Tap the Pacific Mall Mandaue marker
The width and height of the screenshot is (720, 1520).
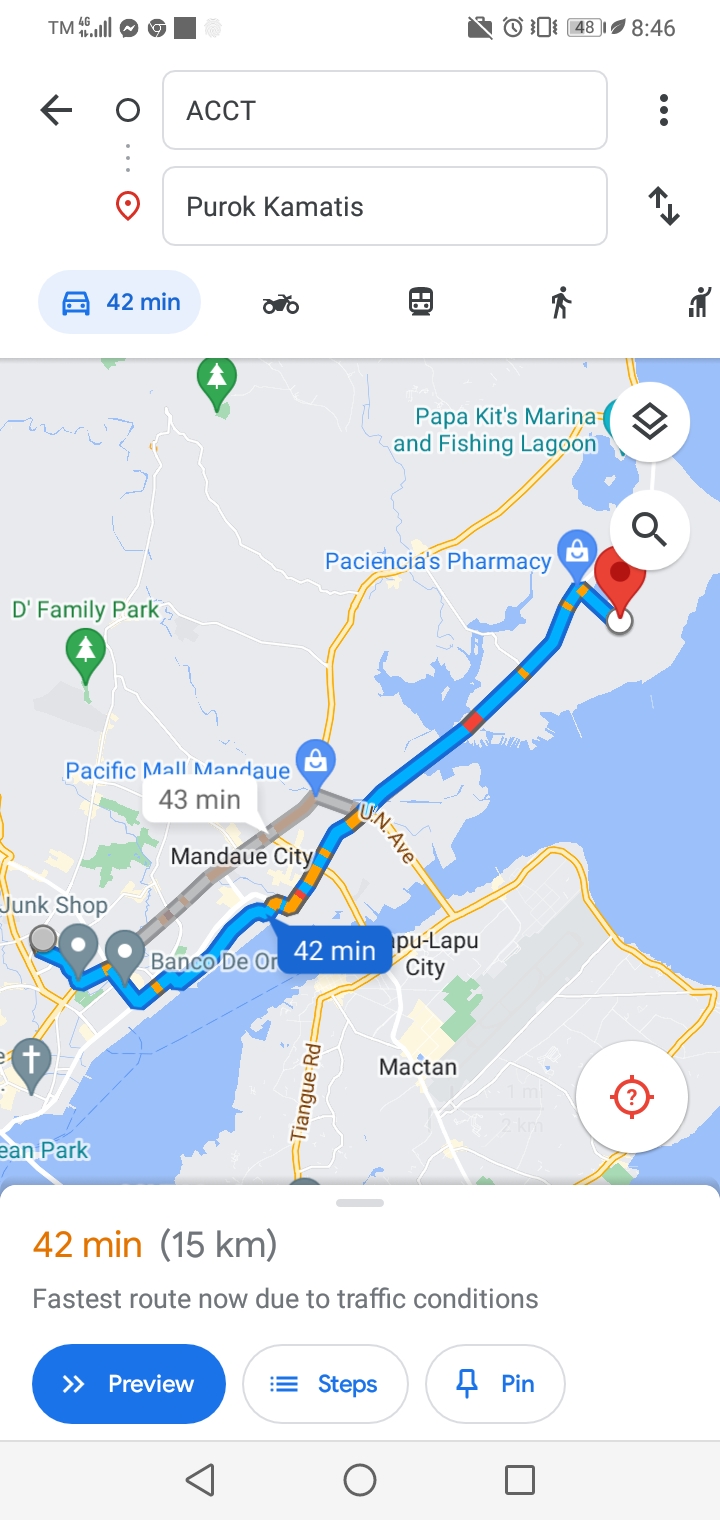pos(316,762)
